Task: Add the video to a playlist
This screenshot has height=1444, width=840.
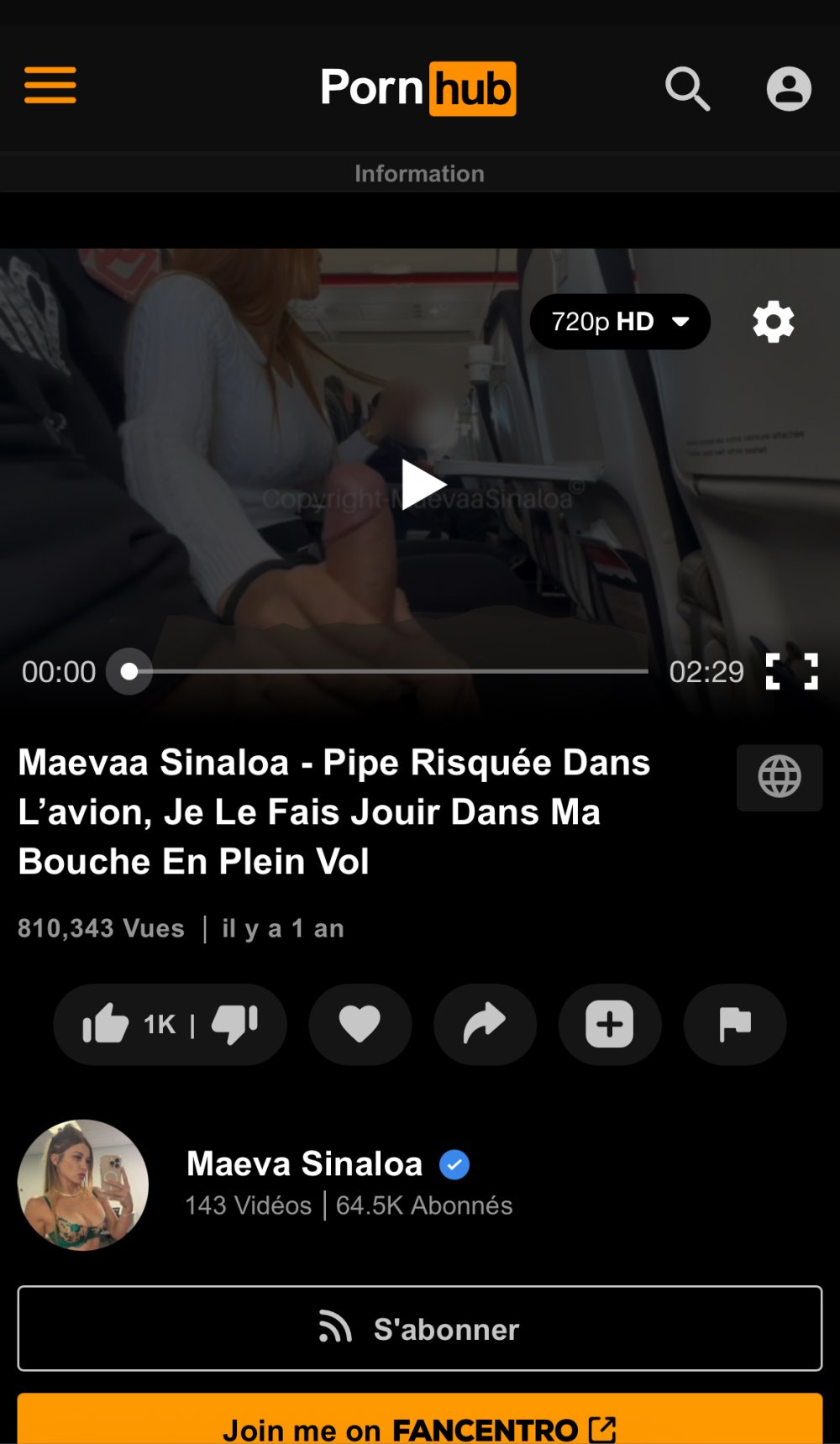Action: click(x=610, y=1024)
